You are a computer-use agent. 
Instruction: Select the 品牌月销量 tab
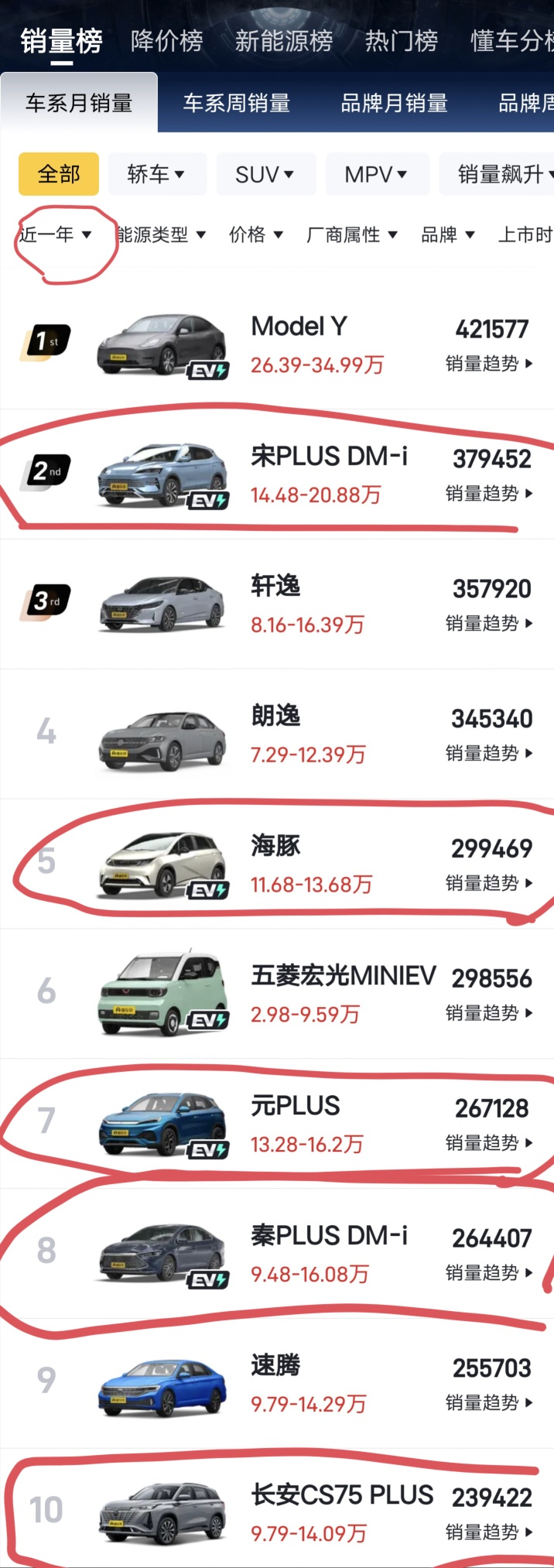click(394, 103)
